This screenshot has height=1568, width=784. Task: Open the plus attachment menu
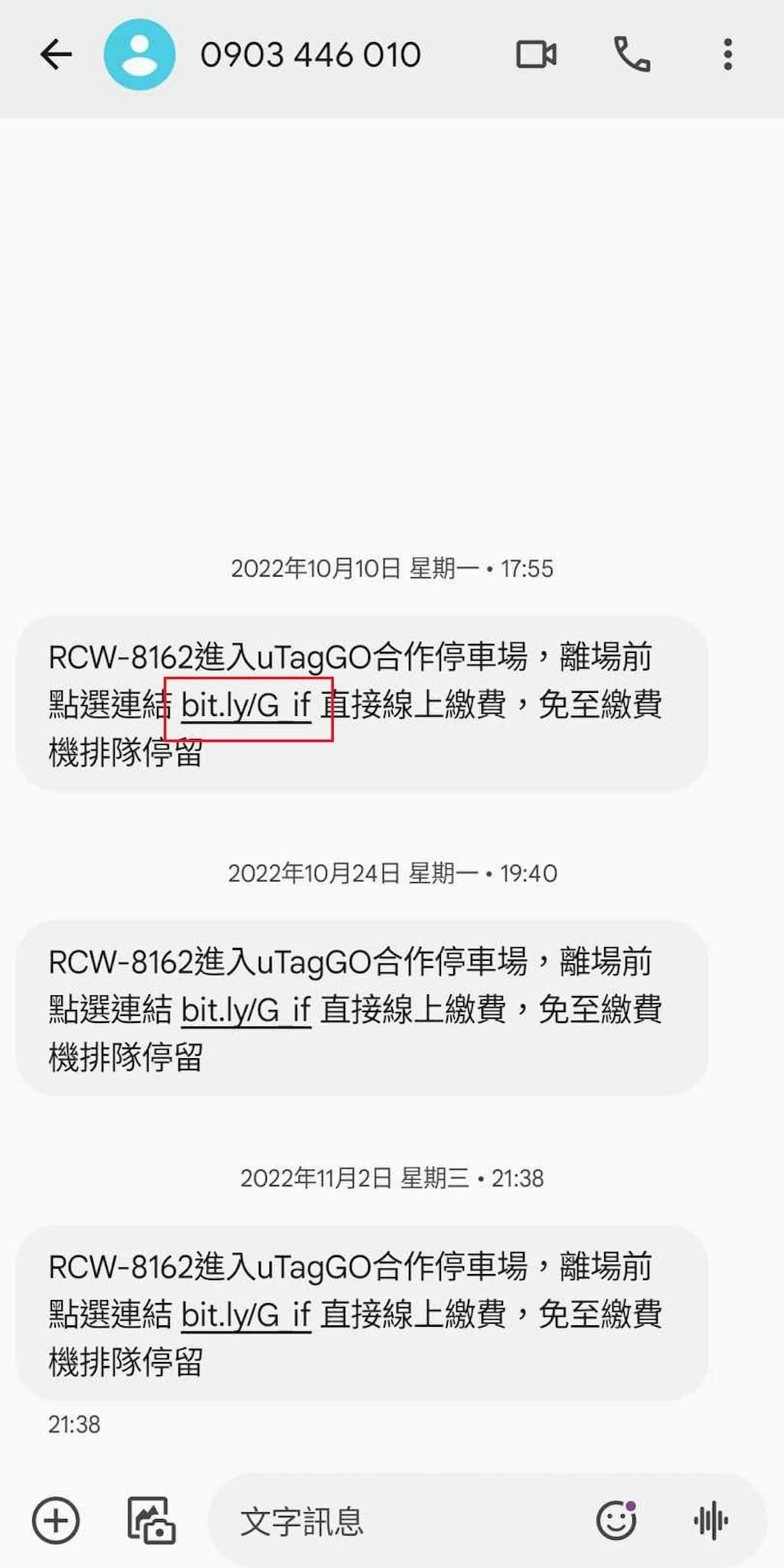tap(56, 1520)
